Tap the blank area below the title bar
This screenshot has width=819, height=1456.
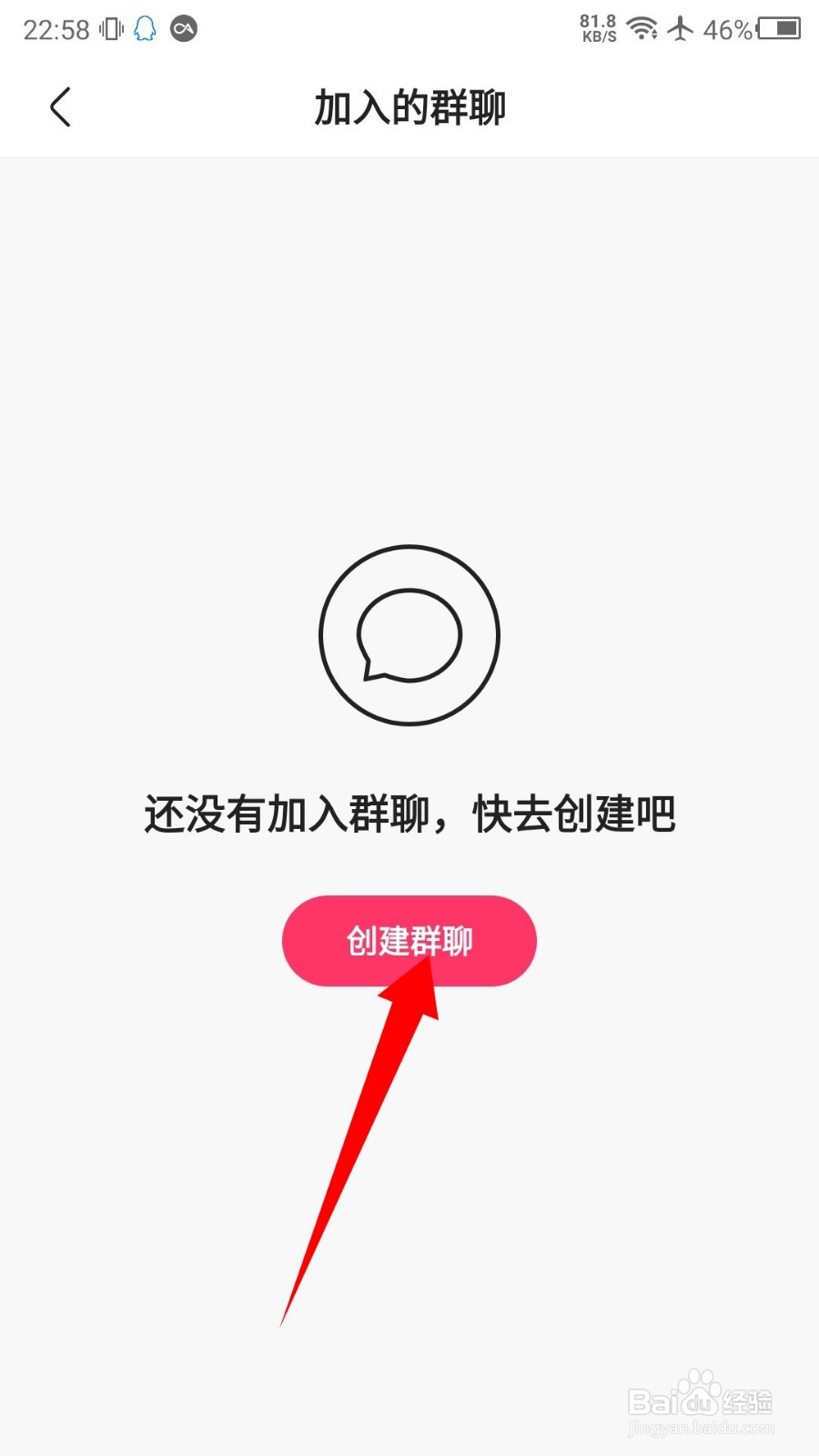coord(409,318)
